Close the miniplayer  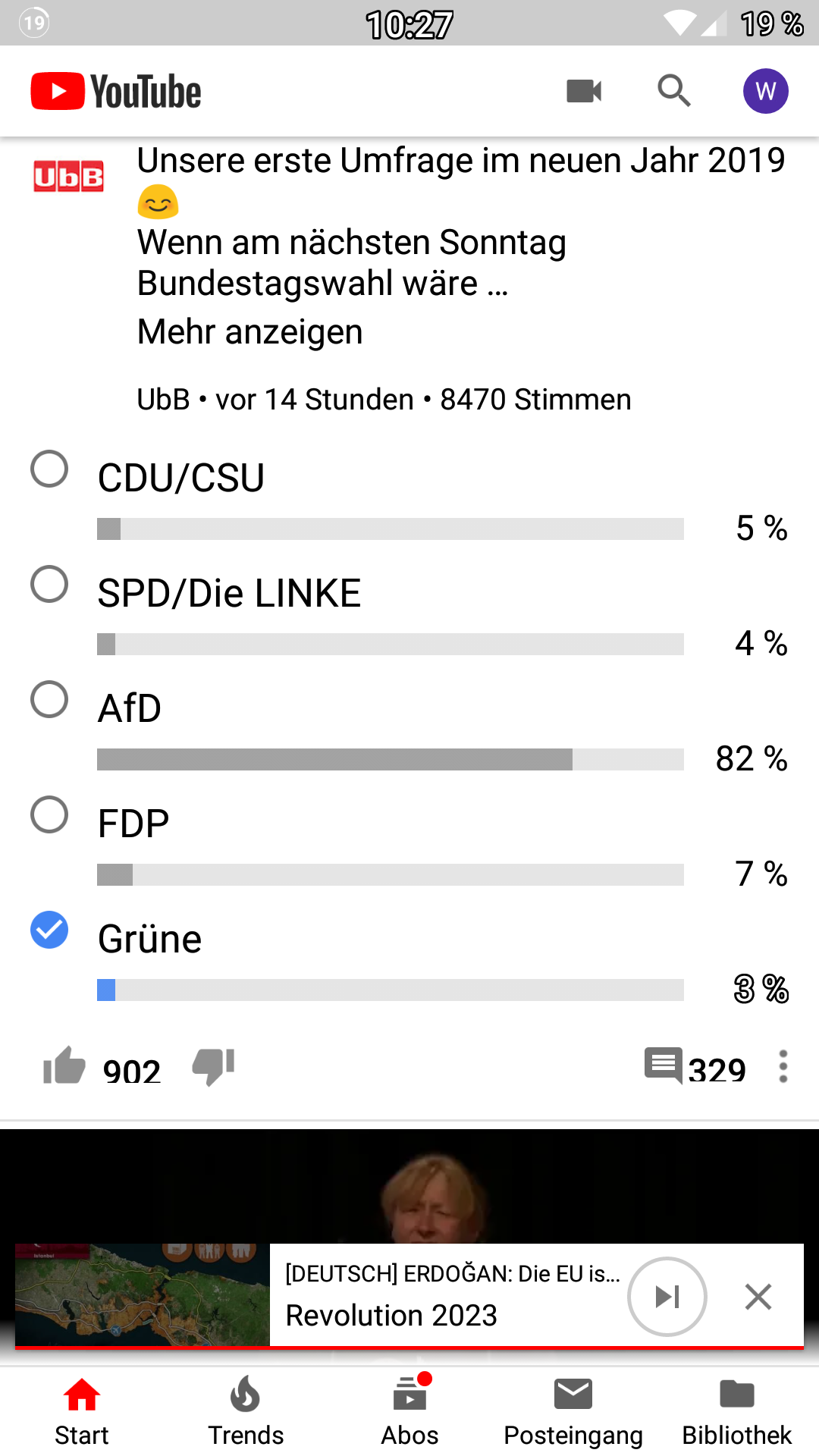tap(758, 1297)
